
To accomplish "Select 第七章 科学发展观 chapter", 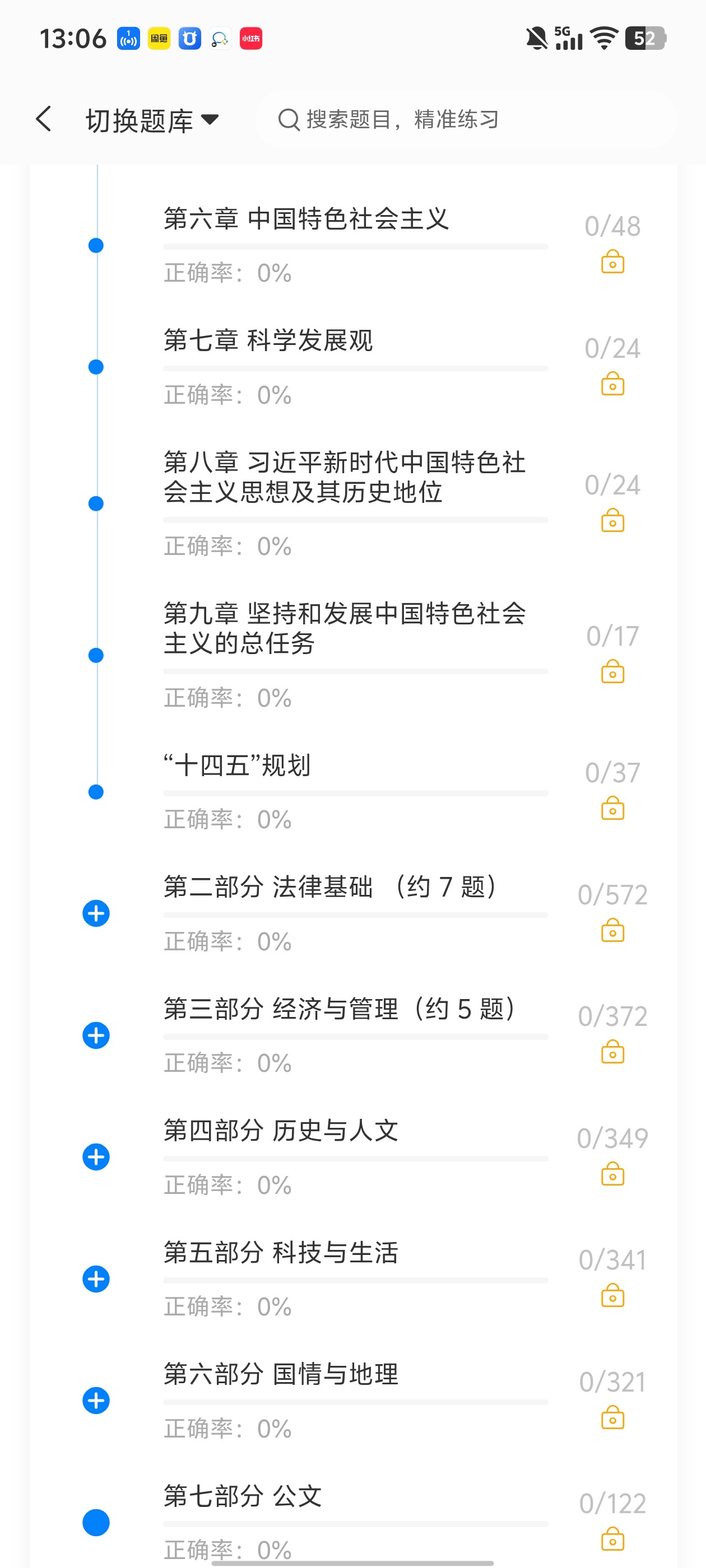I will coord(268,341).
